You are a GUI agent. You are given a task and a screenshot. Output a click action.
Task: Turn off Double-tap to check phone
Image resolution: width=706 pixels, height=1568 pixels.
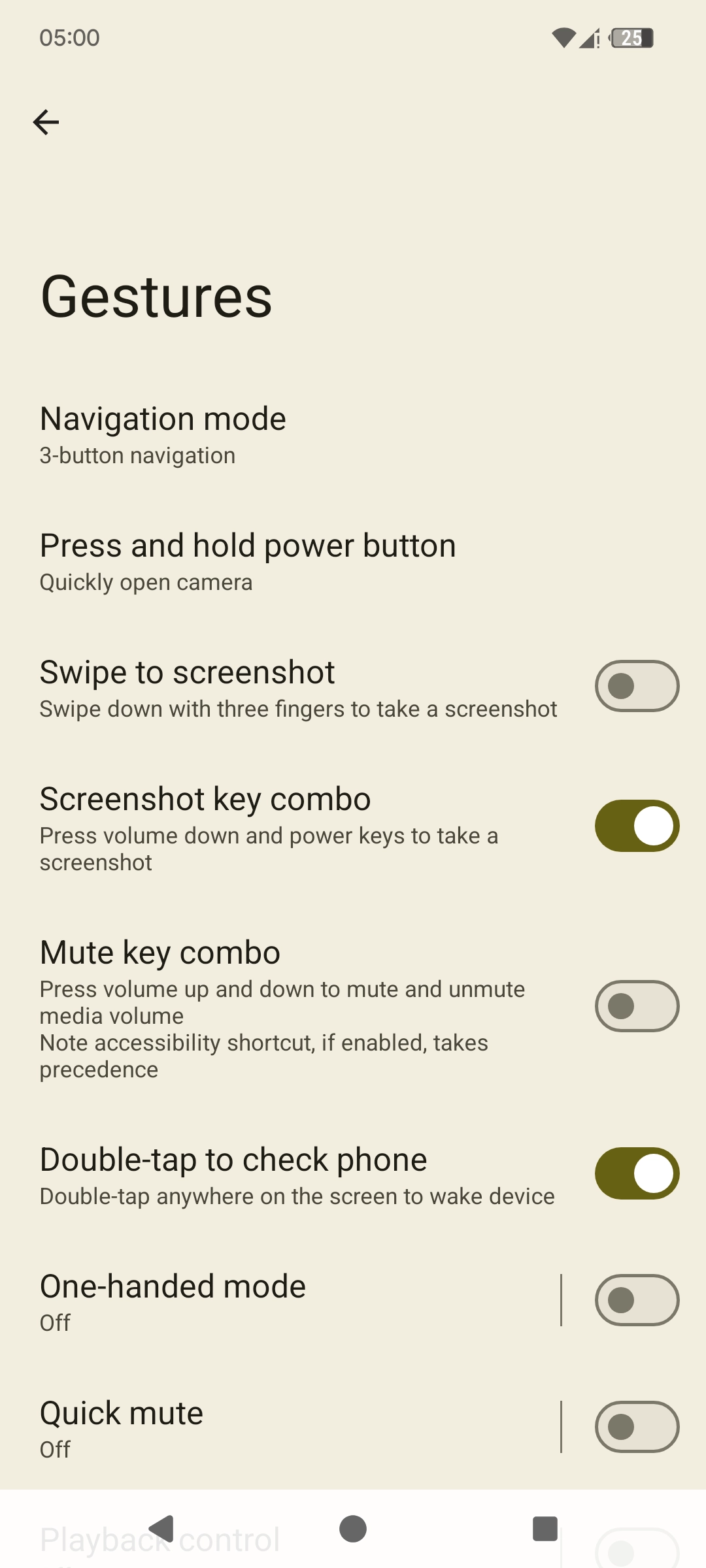coord(636,1173)
